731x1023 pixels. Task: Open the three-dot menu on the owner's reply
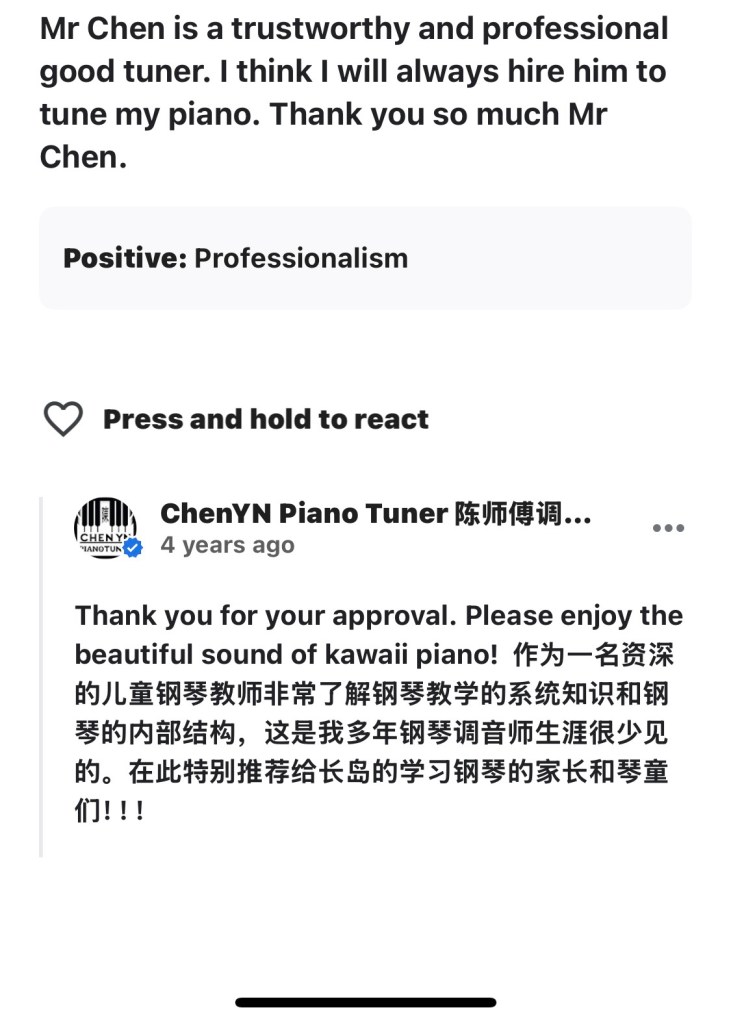[x=668, y=528]
